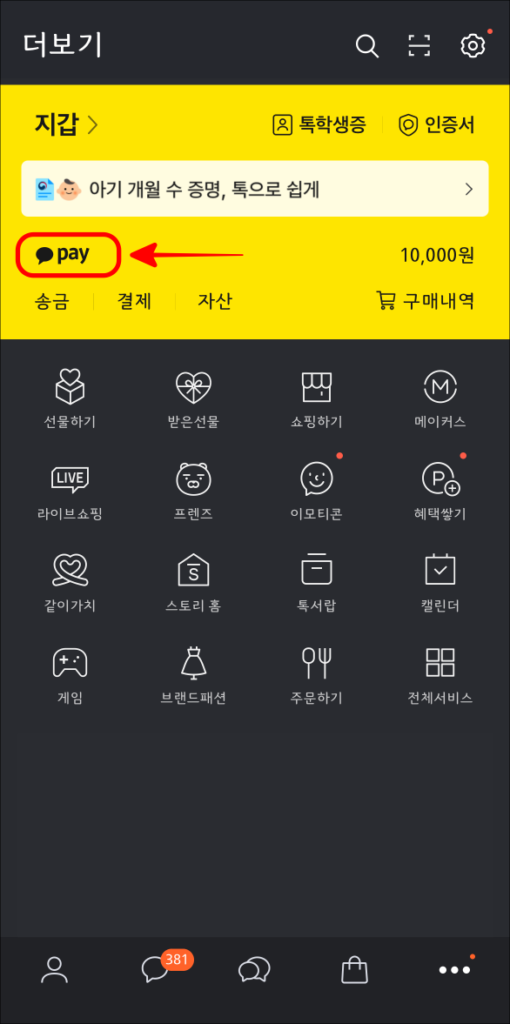Open the QR code scanner icon
Image resolution: width=510 pixels, height=1024 pixels.
pyautogui.click(x=419, y=46)
